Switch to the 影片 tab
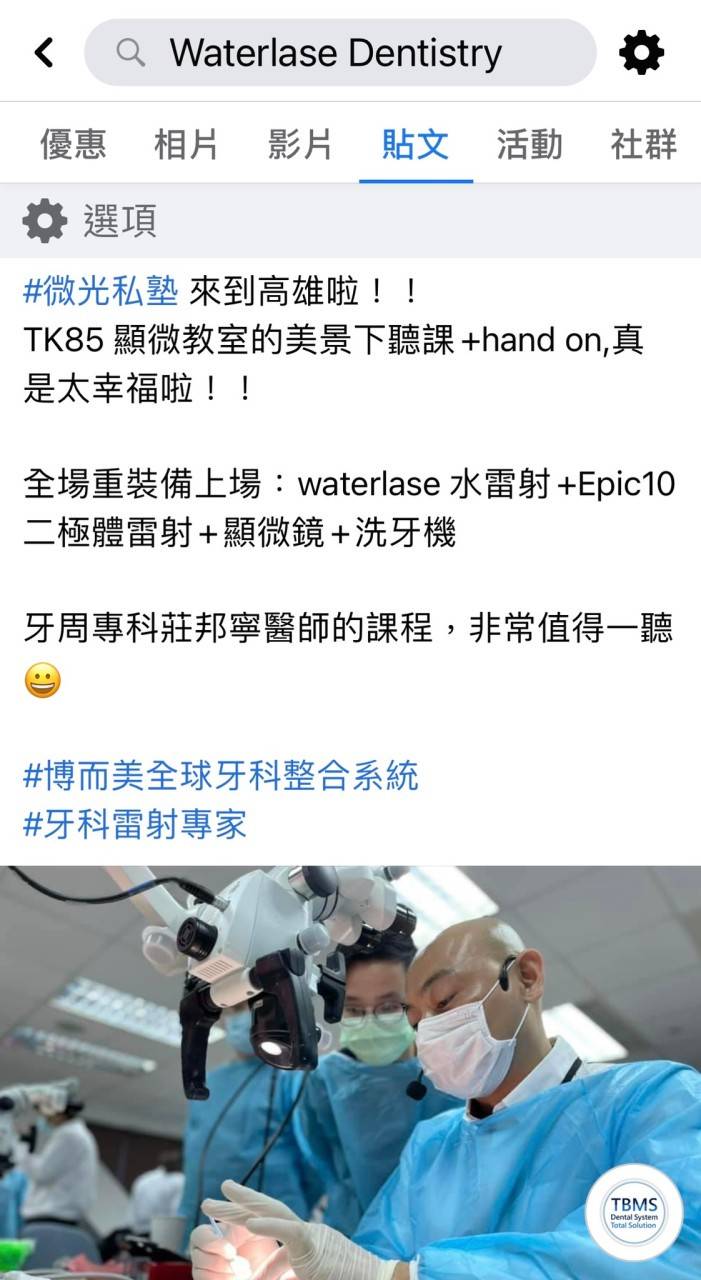Image resolution: width=701 pixels, height=1280 pixels. click(x=300, y=144)
